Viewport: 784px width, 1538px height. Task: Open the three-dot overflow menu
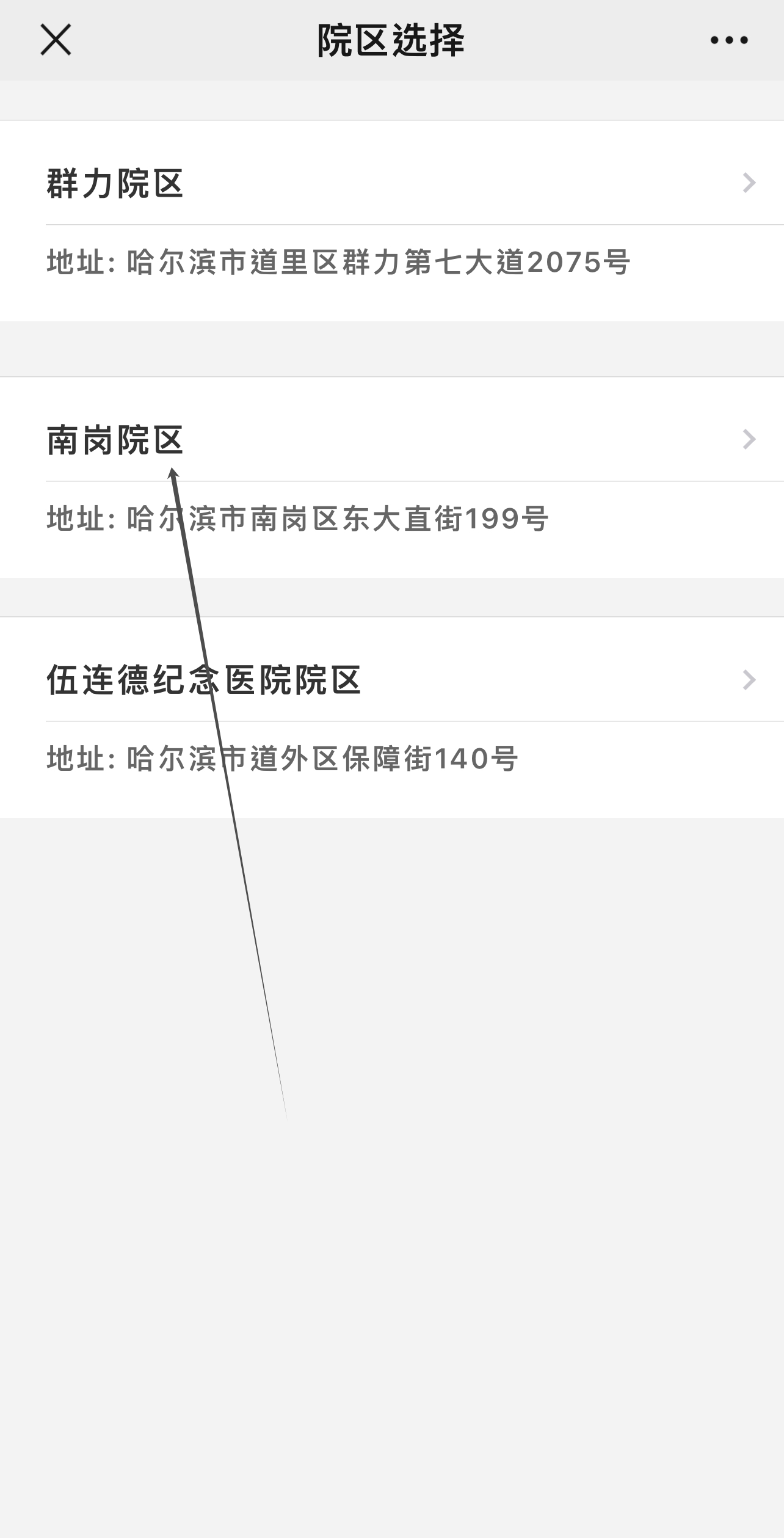tap(728, 40)
